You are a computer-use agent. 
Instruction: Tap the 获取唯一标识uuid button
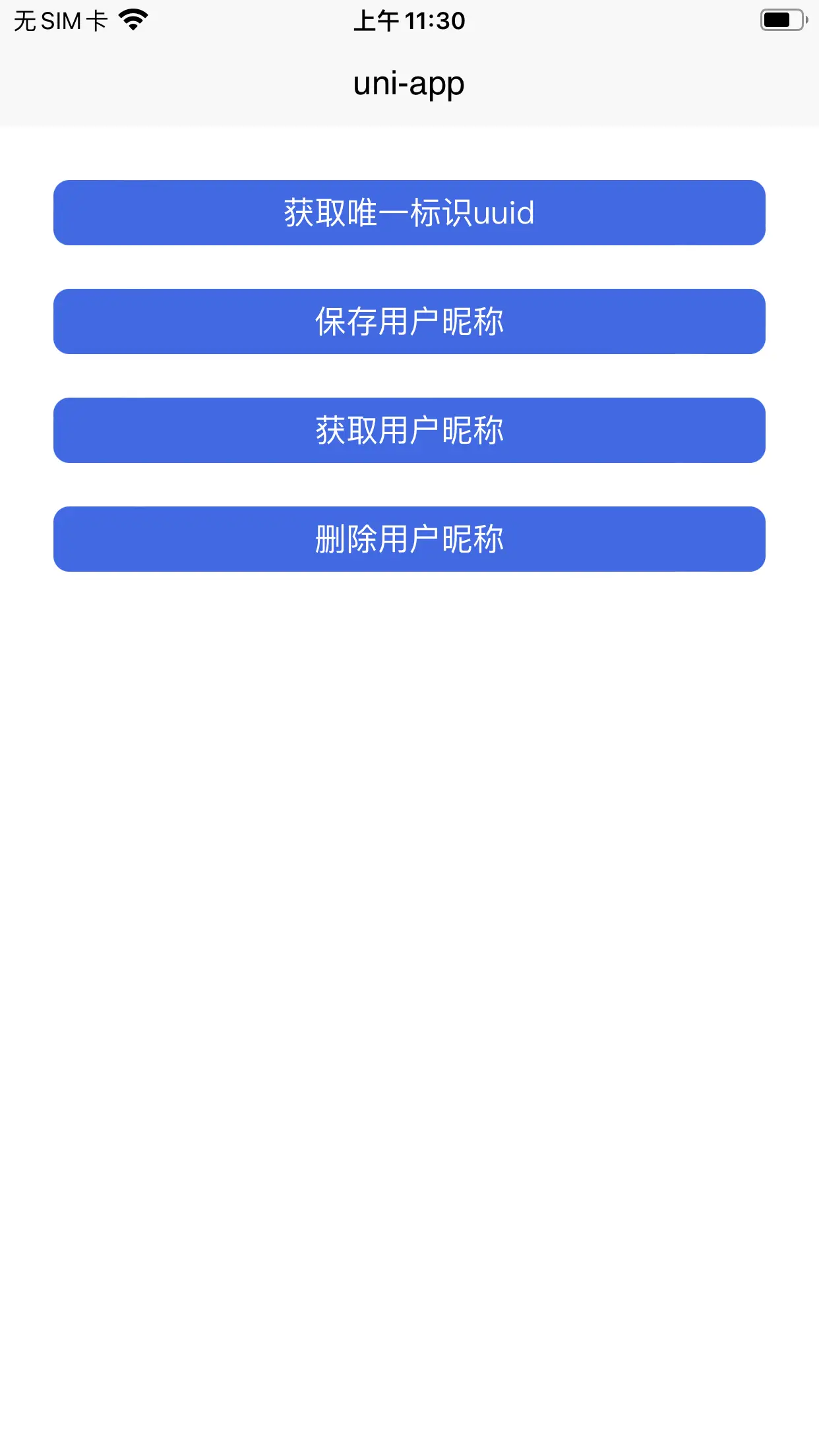409,212
